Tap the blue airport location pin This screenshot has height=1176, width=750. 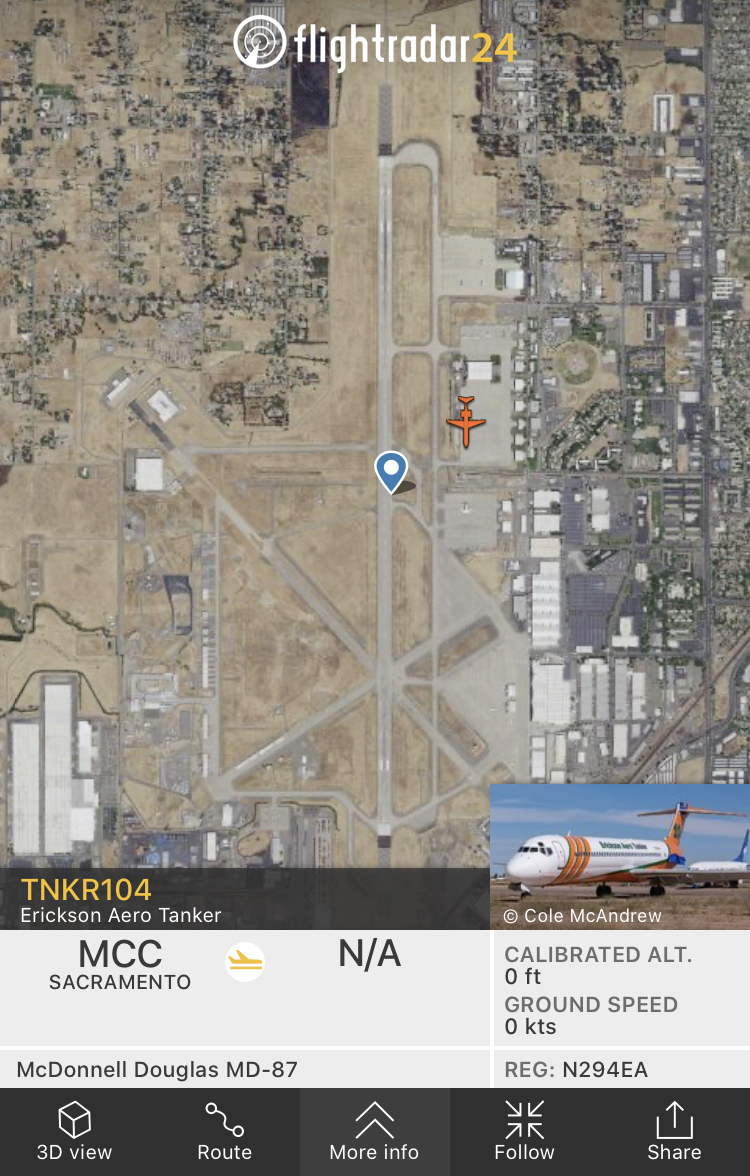coord(391,470)
